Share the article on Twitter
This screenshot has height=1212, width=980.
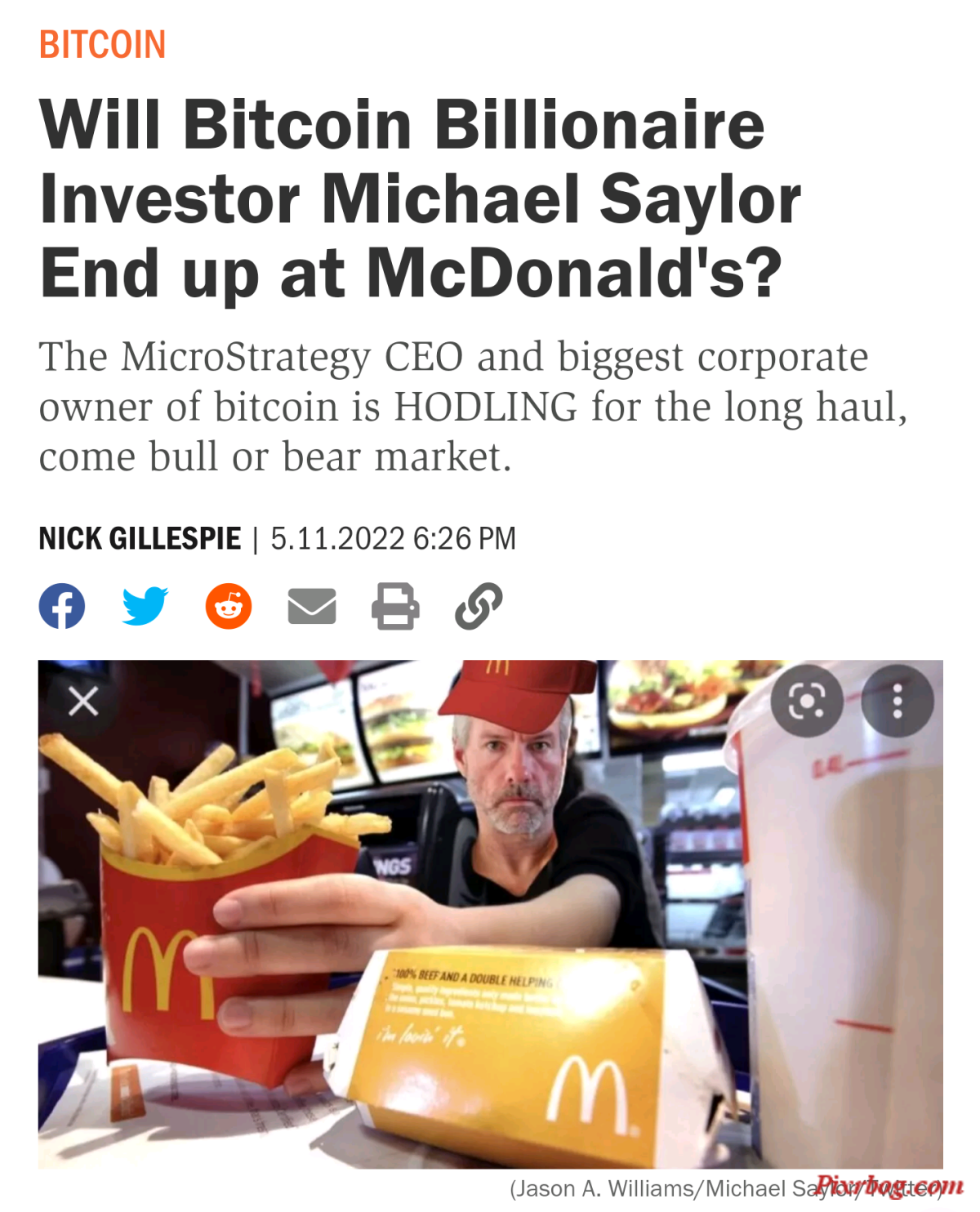[x=145, y=606]
